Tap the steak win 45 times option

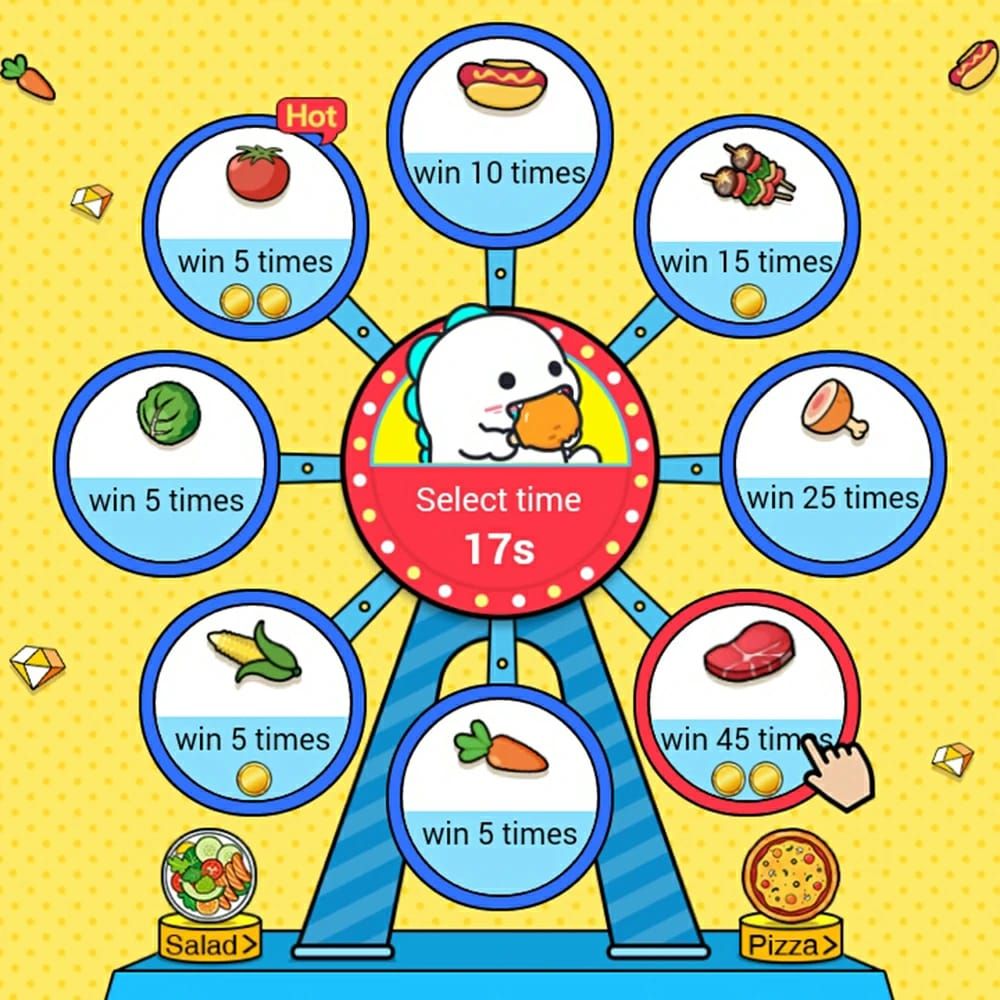[x=746, y=701]
